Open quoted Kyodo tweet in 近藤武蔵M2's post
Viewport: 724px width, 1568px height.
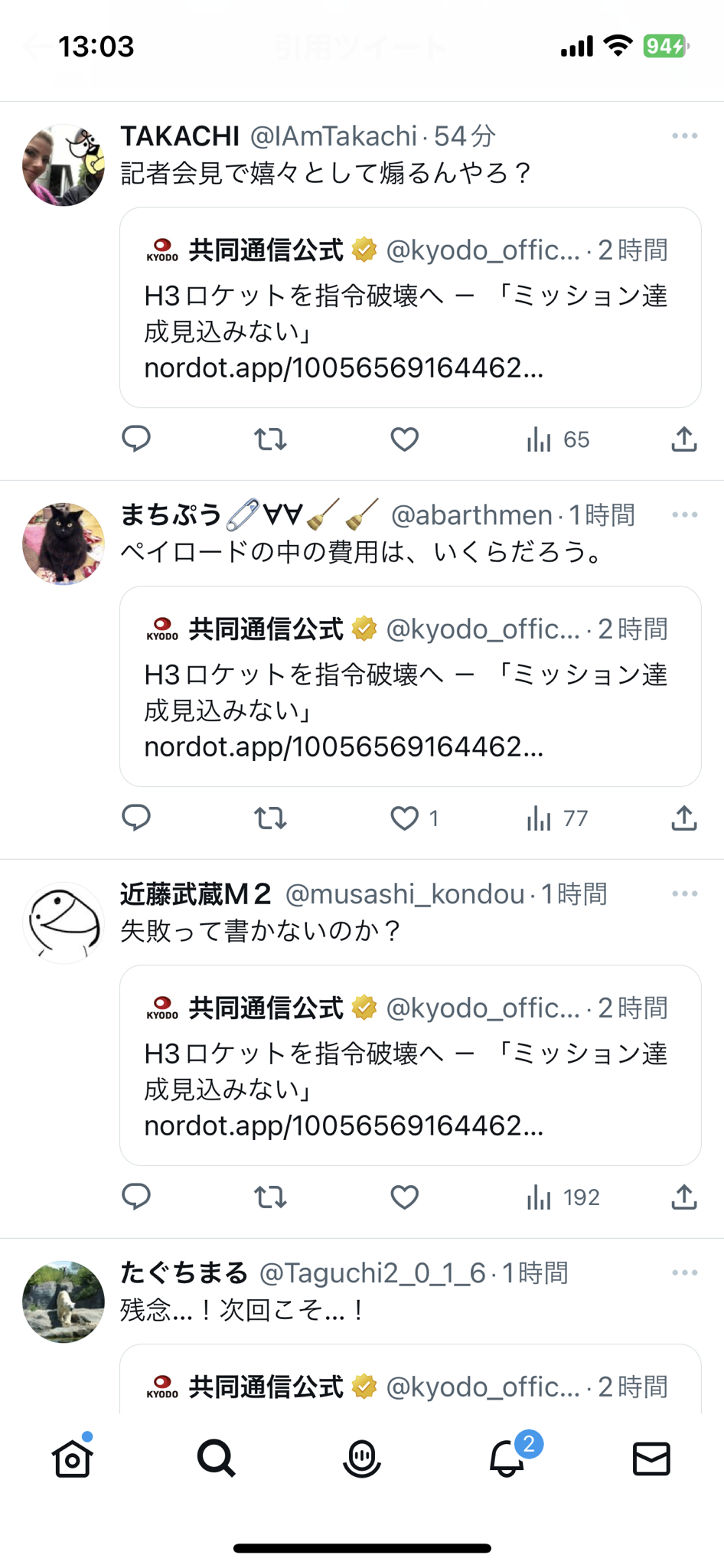tap(410, 1065)
